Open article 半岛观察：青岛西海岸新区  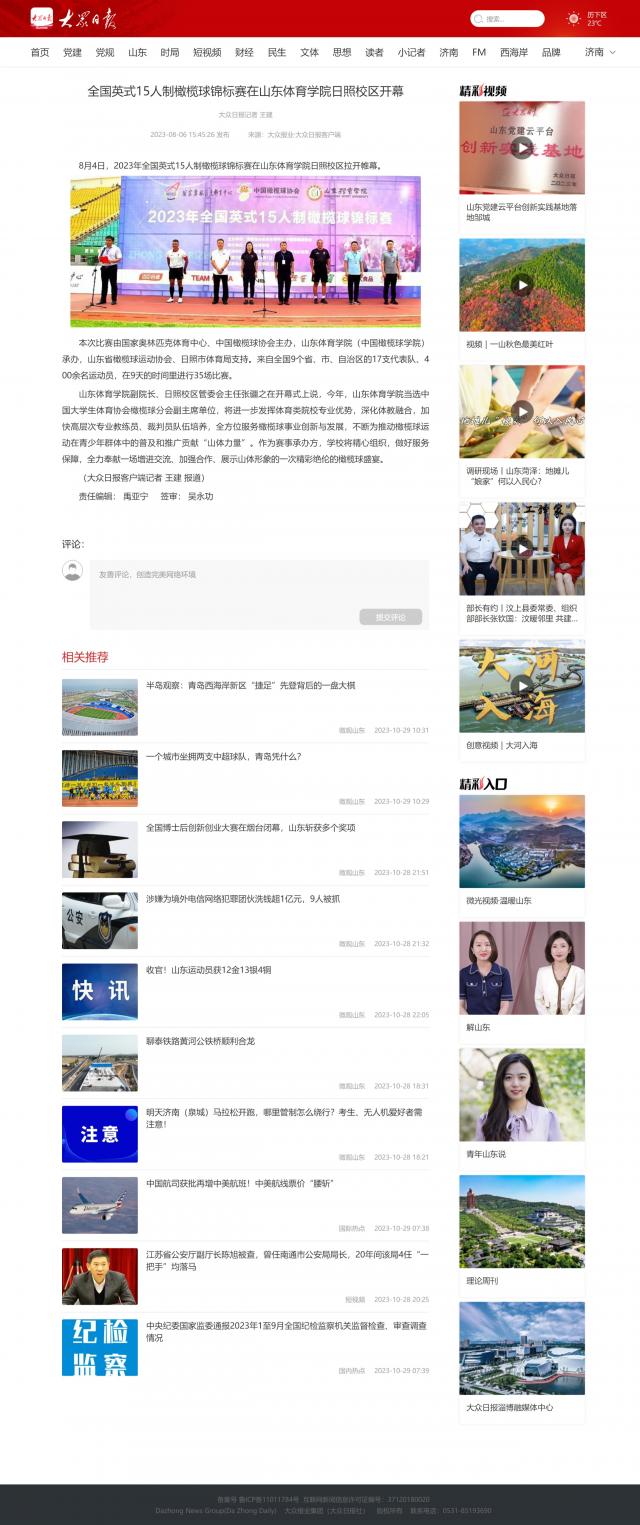[x=250, y=686]
